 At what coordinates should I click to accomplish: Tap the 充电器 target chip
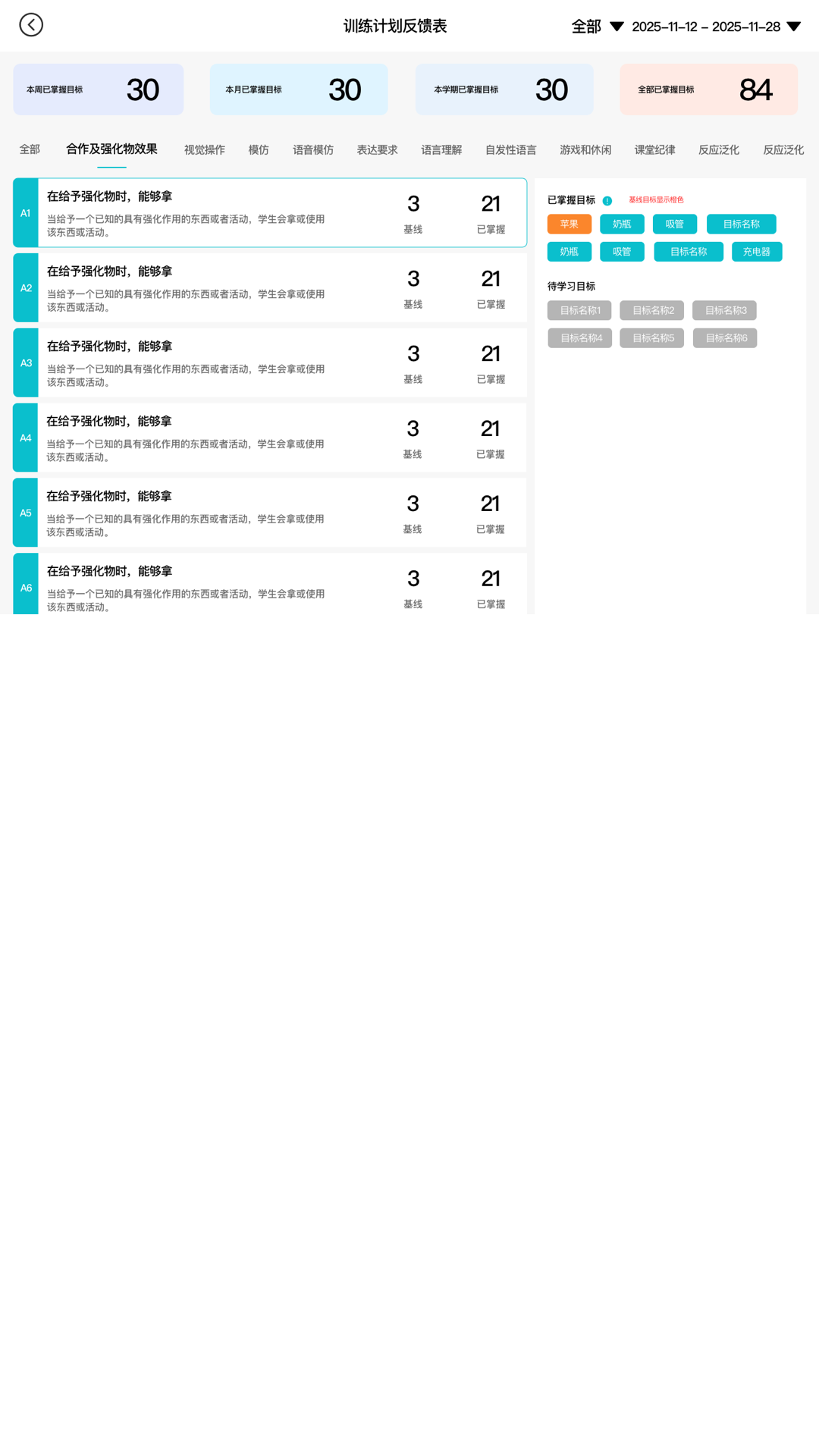click(757, 252)
